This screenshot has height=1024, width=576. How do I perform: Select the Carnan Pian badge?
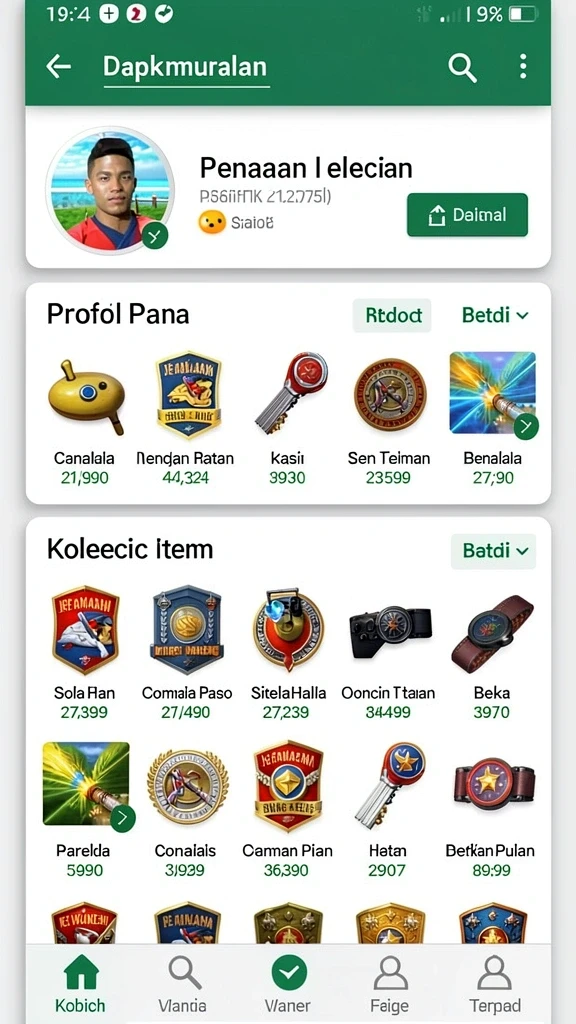[x=287, y=810]
